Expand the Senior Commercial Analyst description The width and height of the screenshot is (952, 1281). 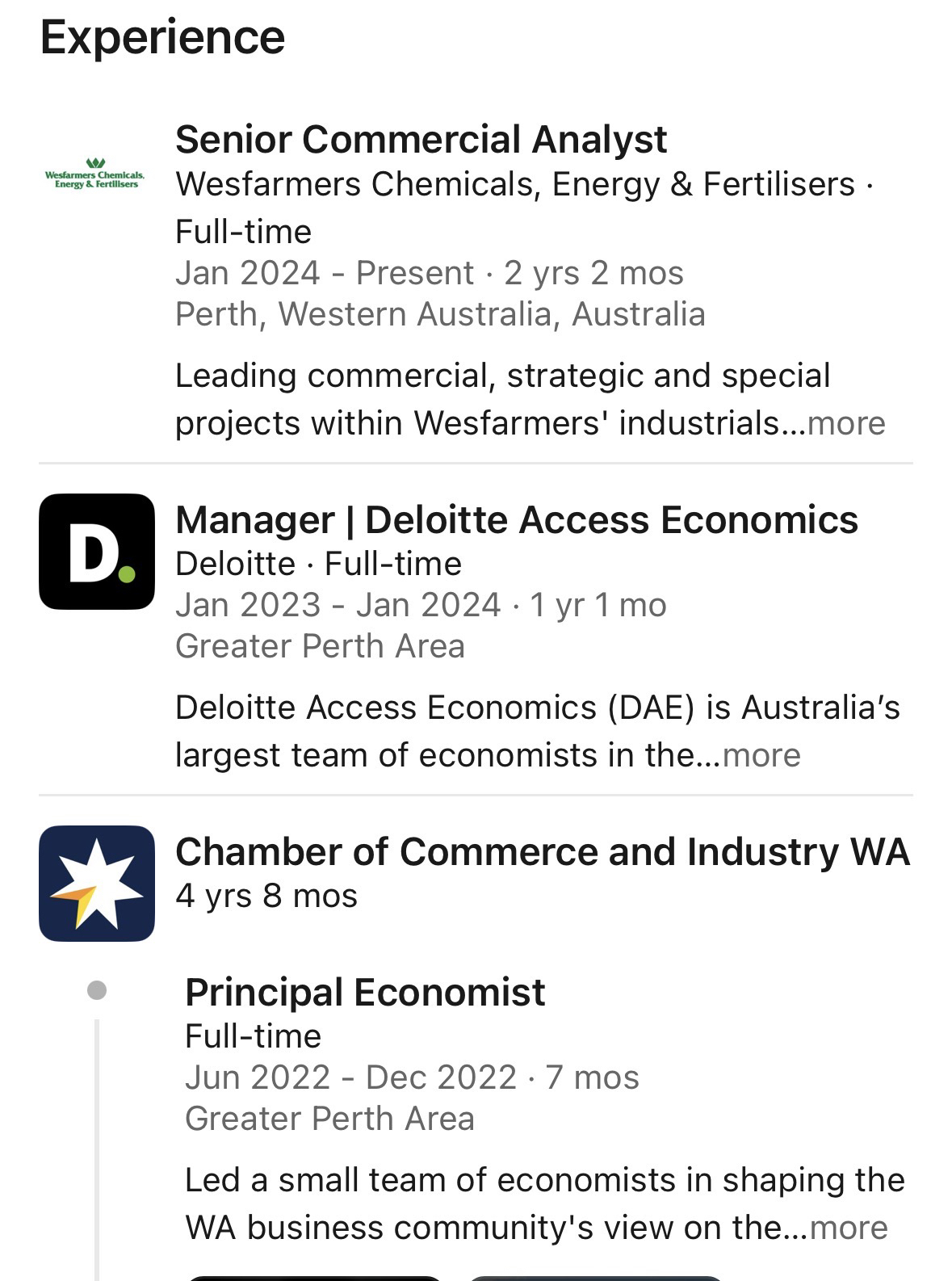tap(846, 423)
